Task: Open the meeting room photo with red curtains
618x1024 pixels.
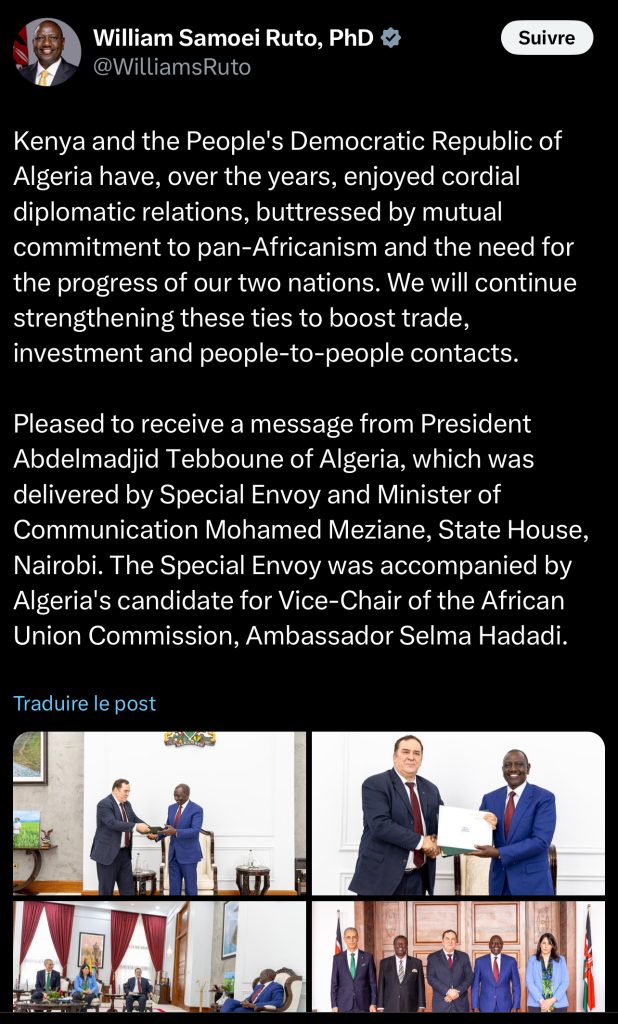Action: click(159, 957)
